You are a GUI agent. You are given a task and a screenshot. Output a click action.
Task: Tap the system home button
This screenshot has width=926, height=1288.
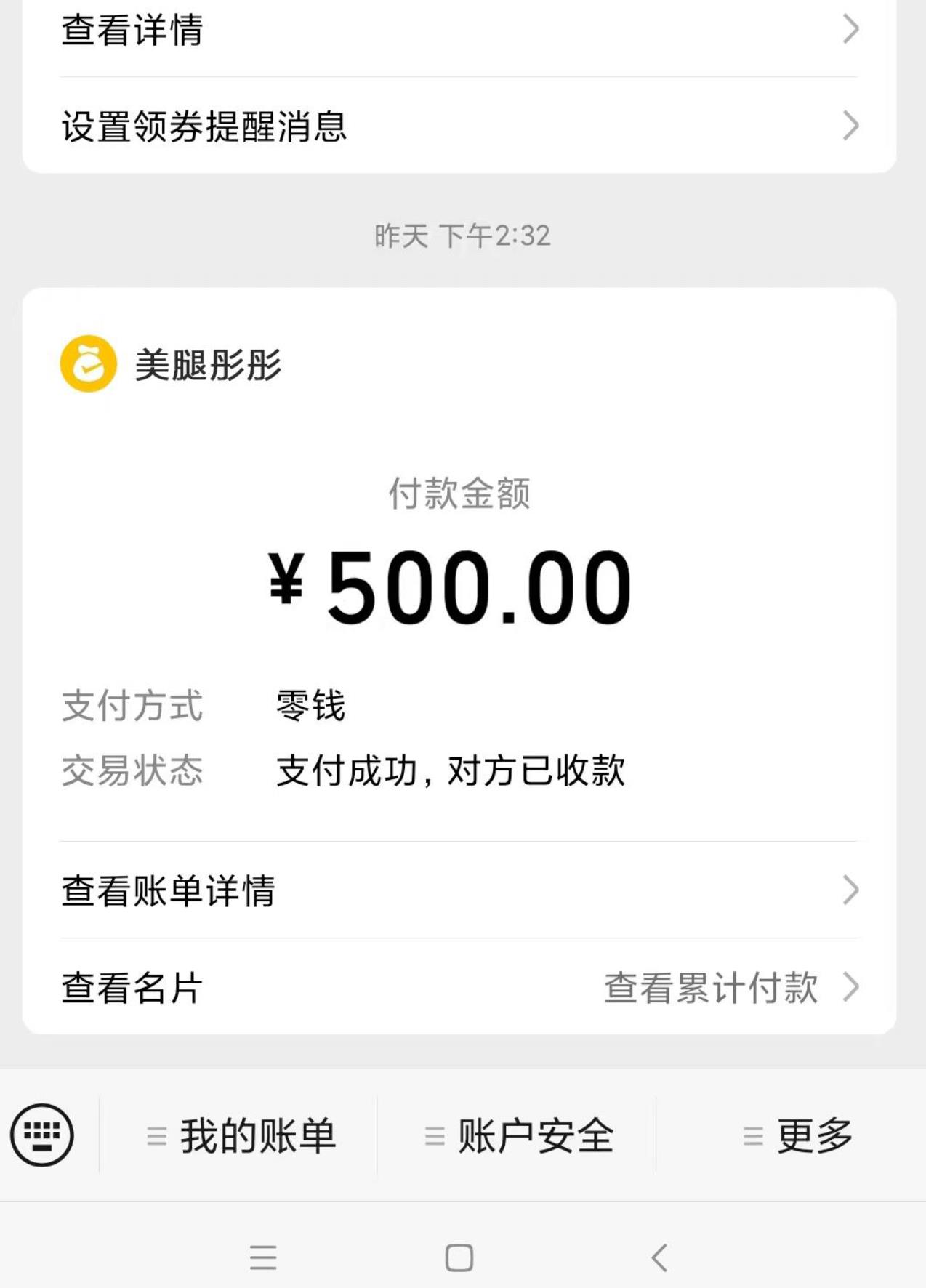click(x=459, y=1257)
